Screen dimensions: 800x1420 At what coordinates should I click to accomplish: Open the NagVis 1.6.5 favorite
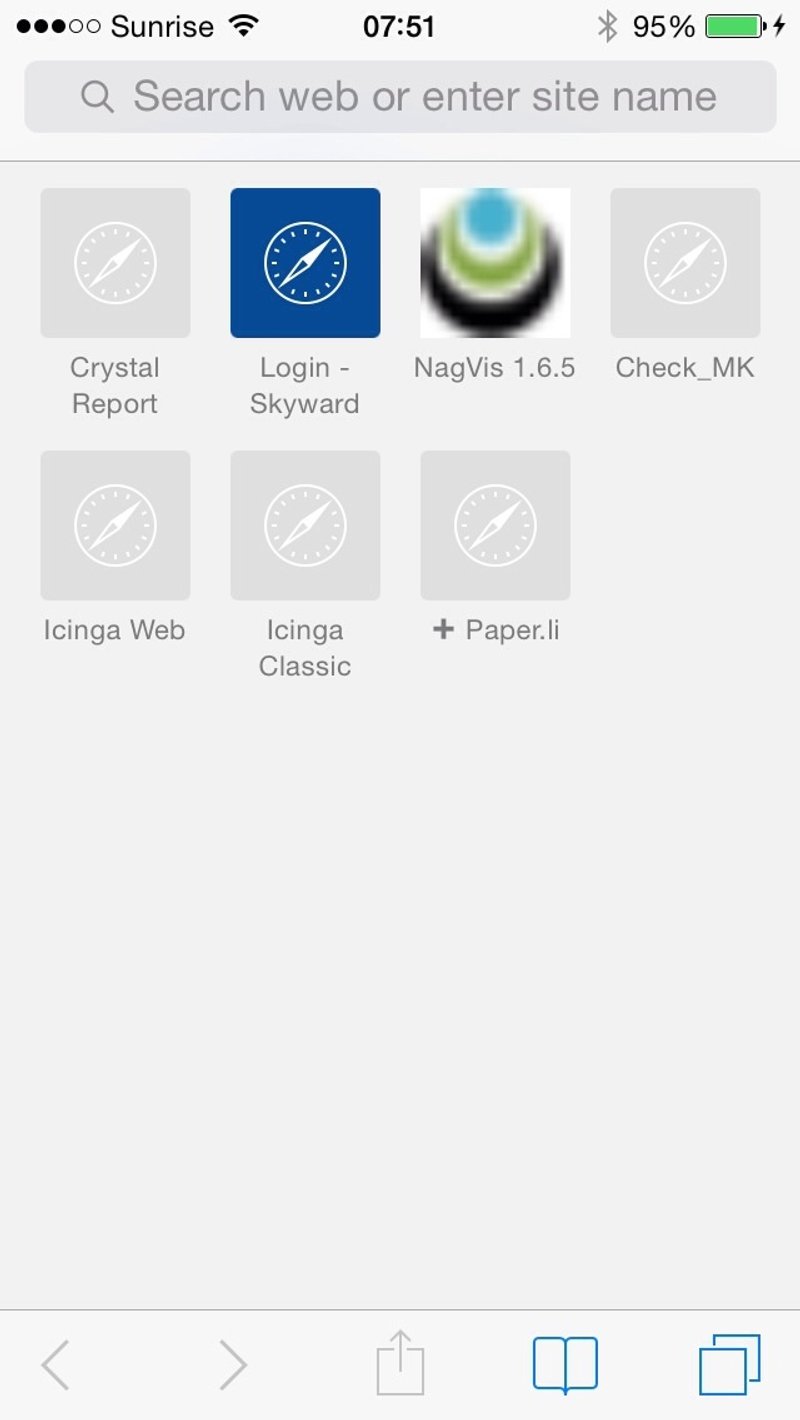[495, 263]
